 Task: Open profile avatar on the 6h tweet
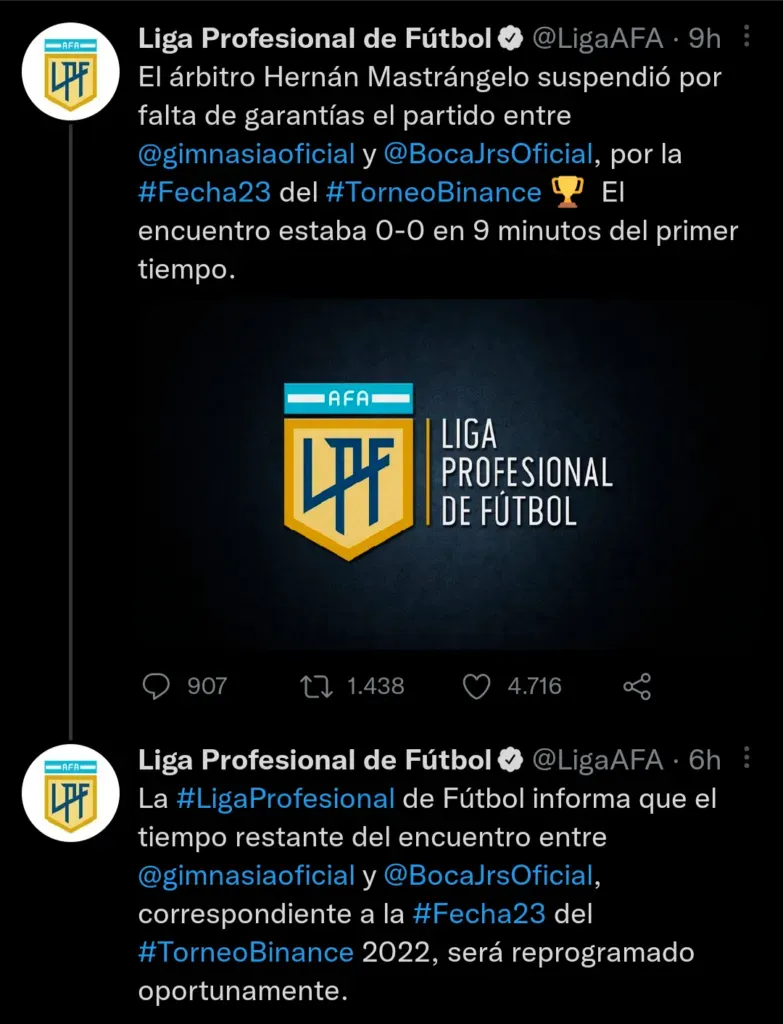pos(70,792)
